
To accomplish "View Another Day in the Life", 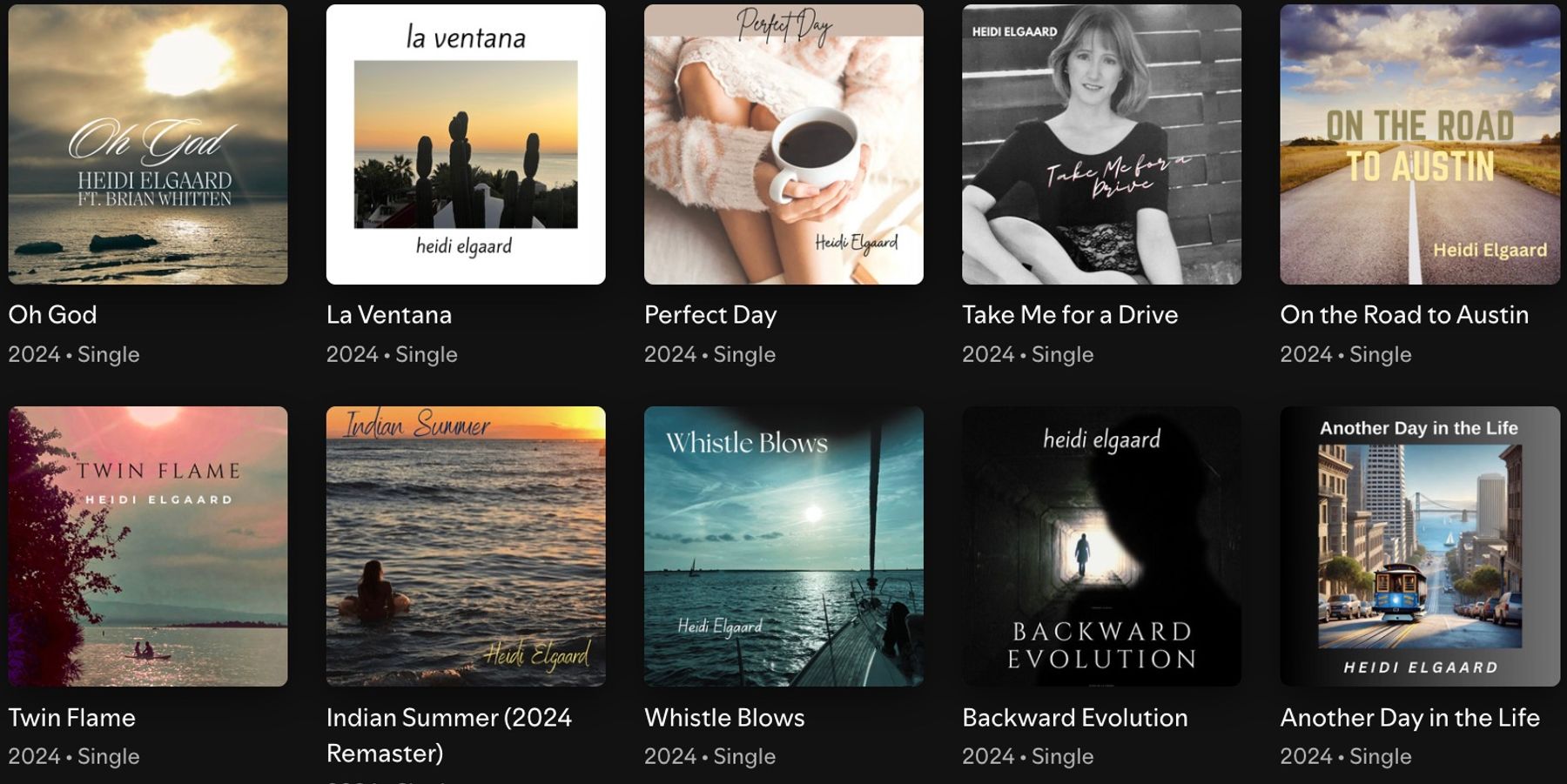I will point(1419,546).
